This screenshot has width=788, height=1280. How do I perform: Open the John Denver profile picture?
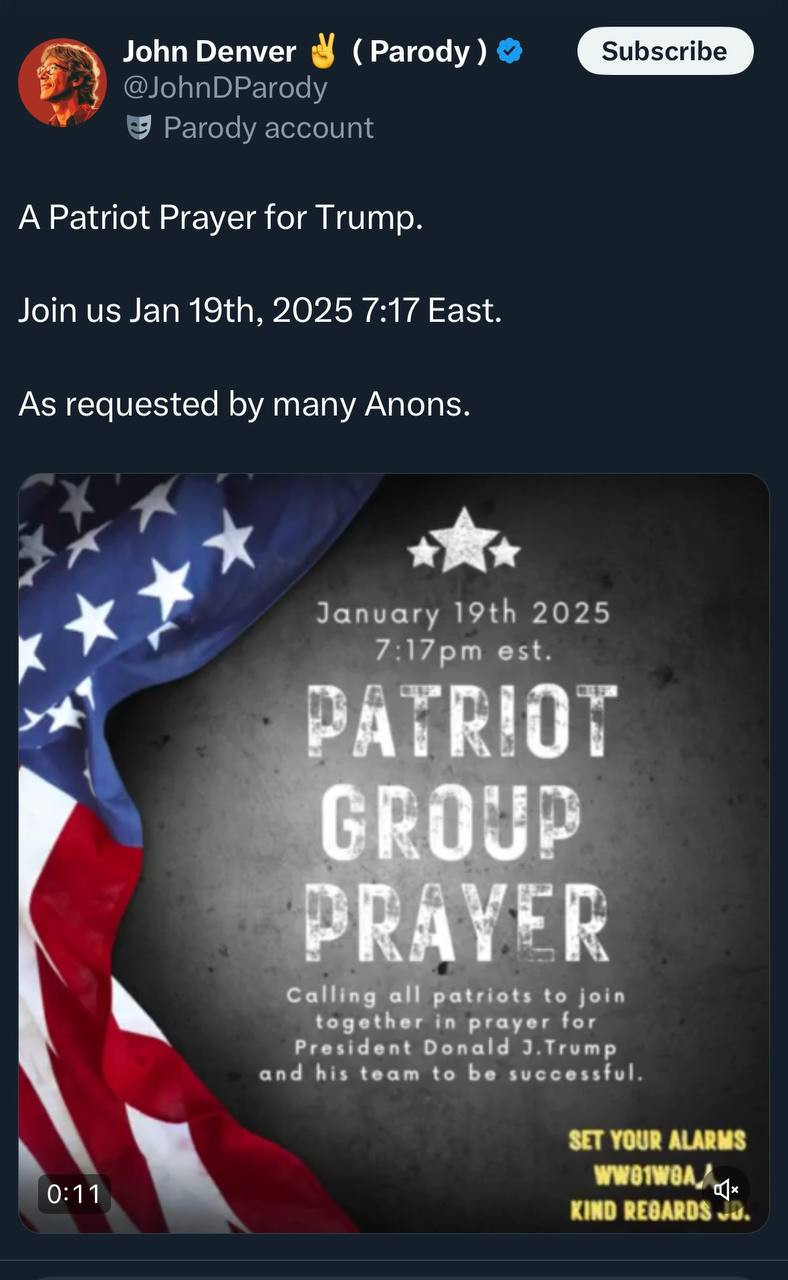[x=62, y=82]
